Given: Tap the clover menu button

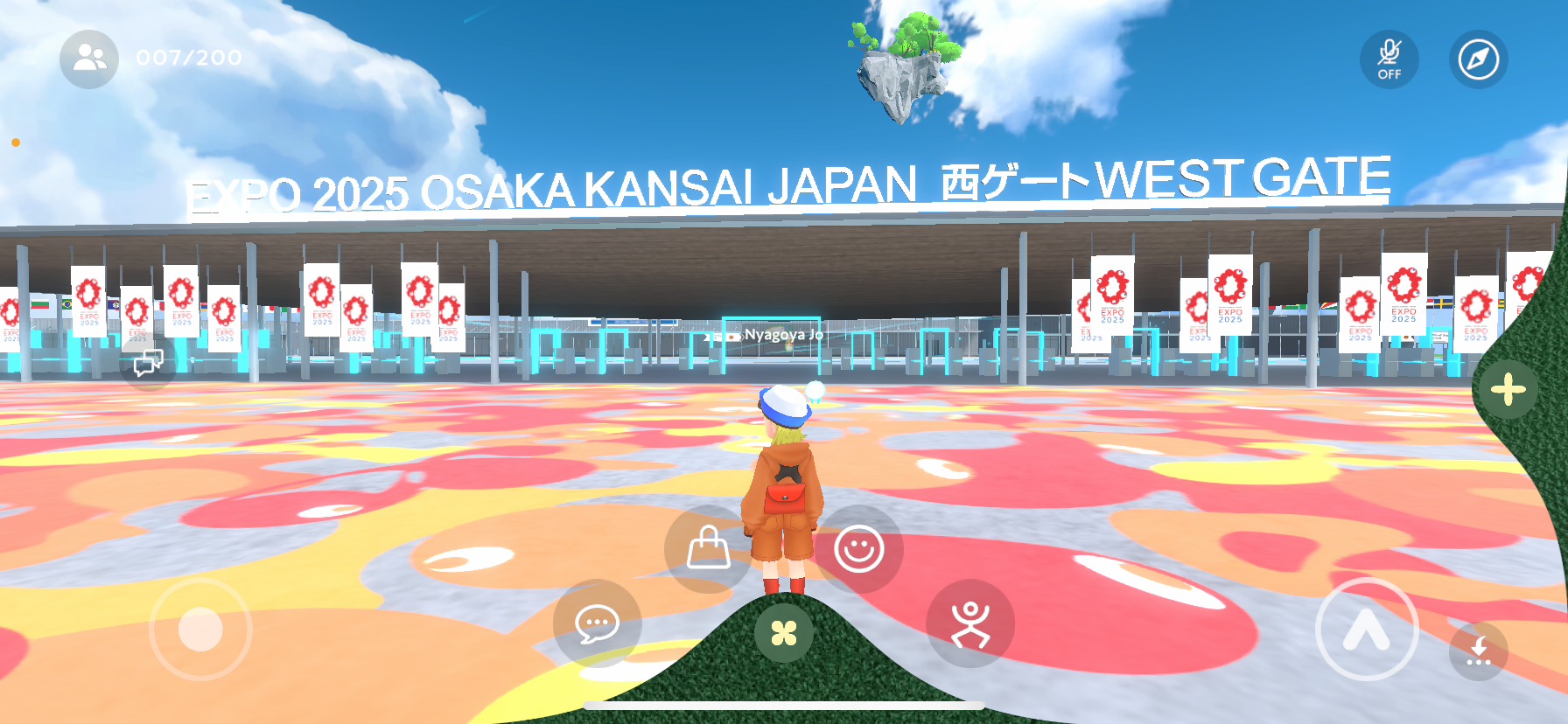Looking at the screenshot, I should (784, 633).
